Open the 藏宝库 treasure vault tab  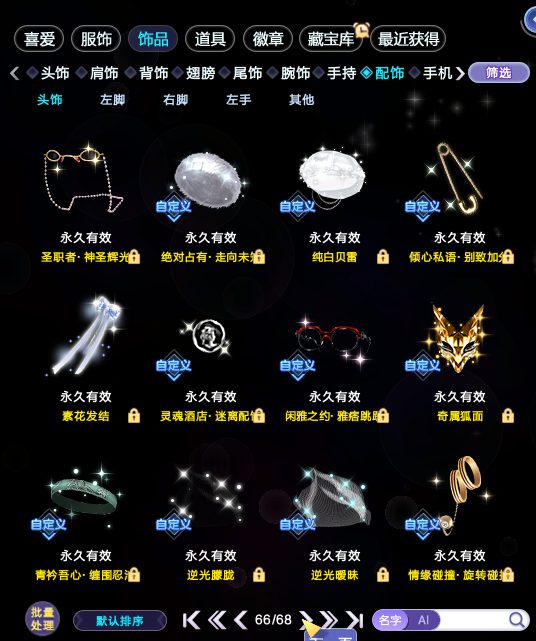[330, 39]
